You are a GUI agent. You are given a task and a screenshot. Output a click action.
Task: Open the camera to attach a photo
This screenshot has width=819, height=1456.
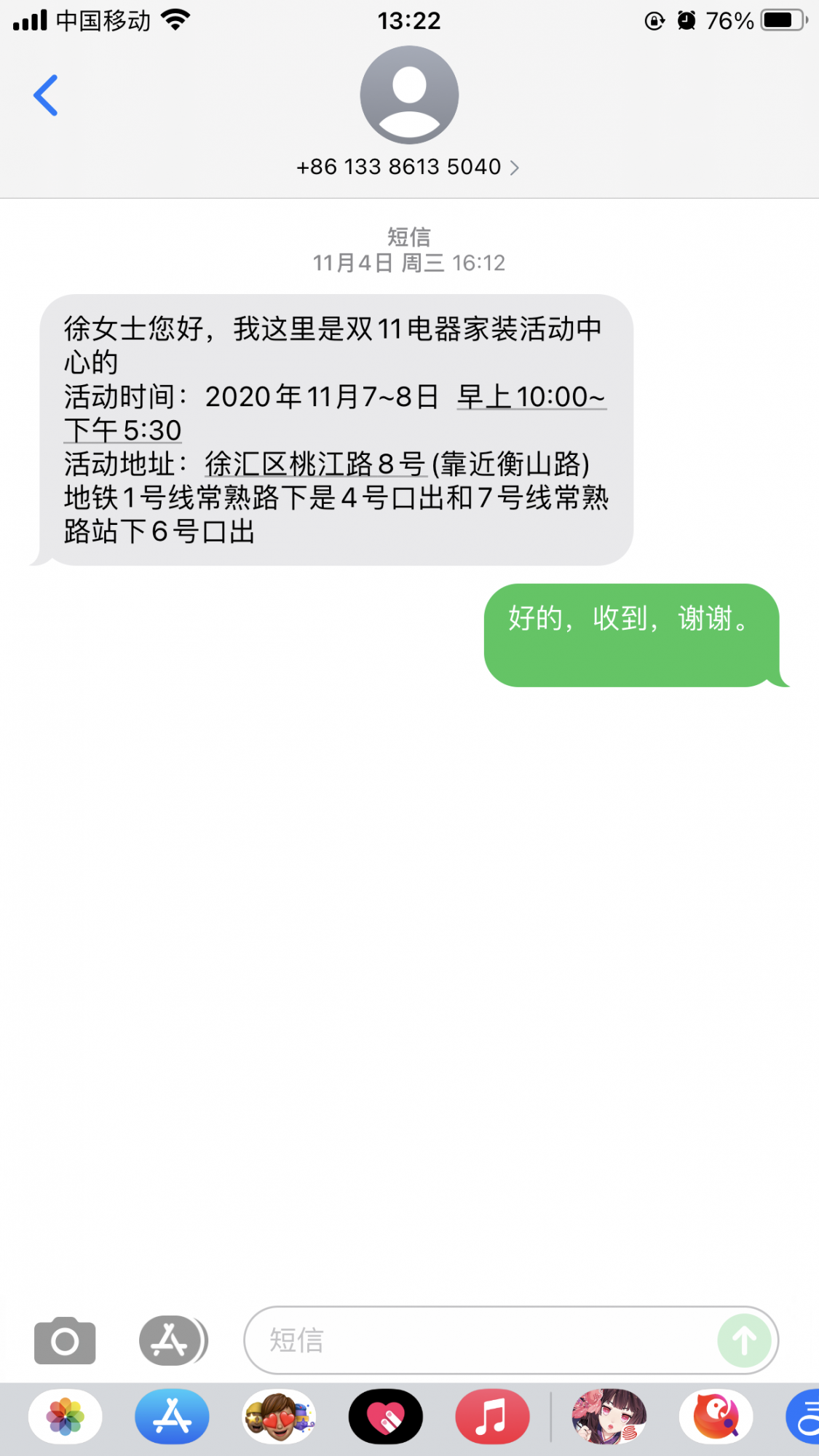[65, 1340]
